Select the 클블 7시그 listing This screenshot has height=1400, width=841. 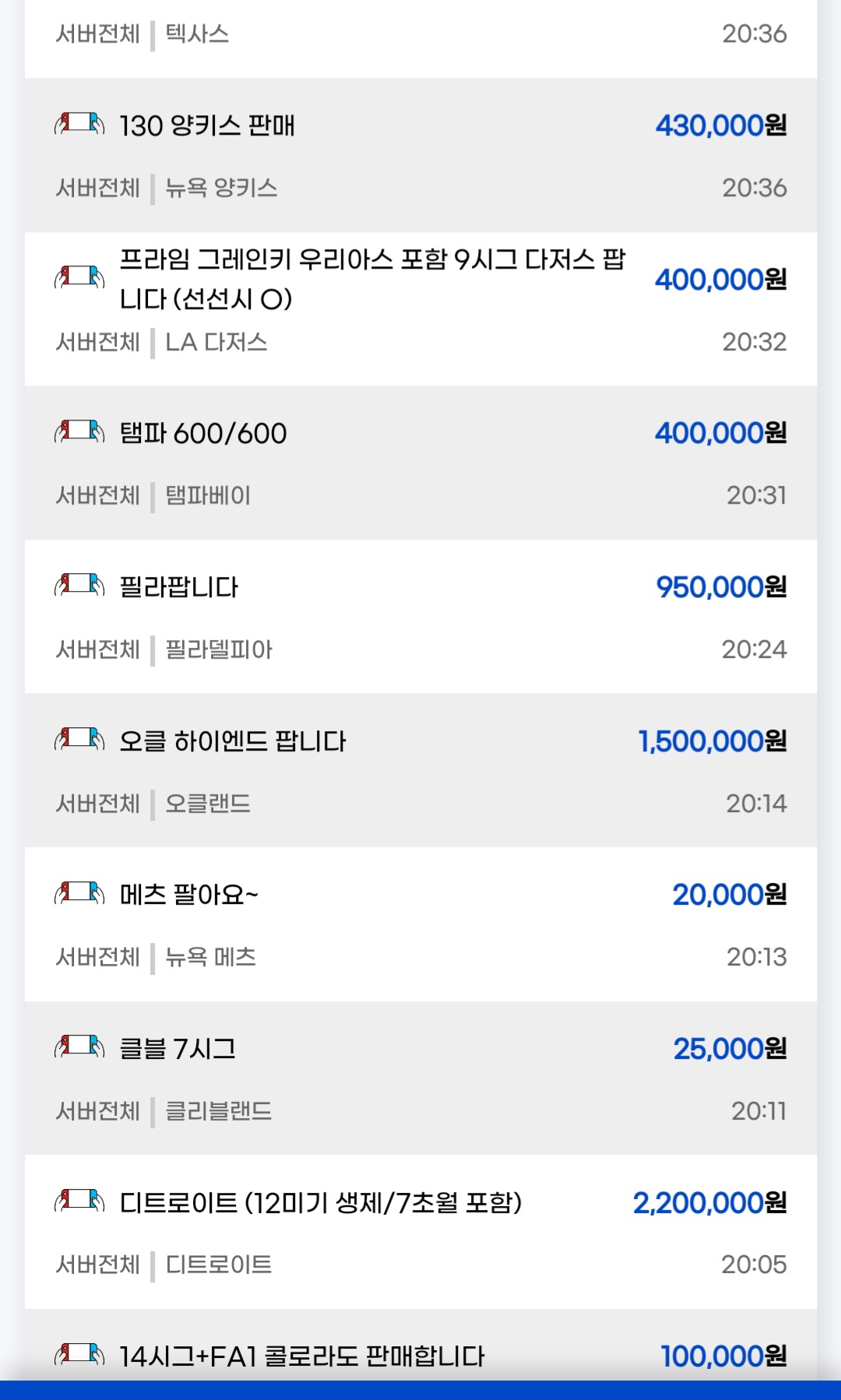pyautogui.click(x=178, y=1049)
